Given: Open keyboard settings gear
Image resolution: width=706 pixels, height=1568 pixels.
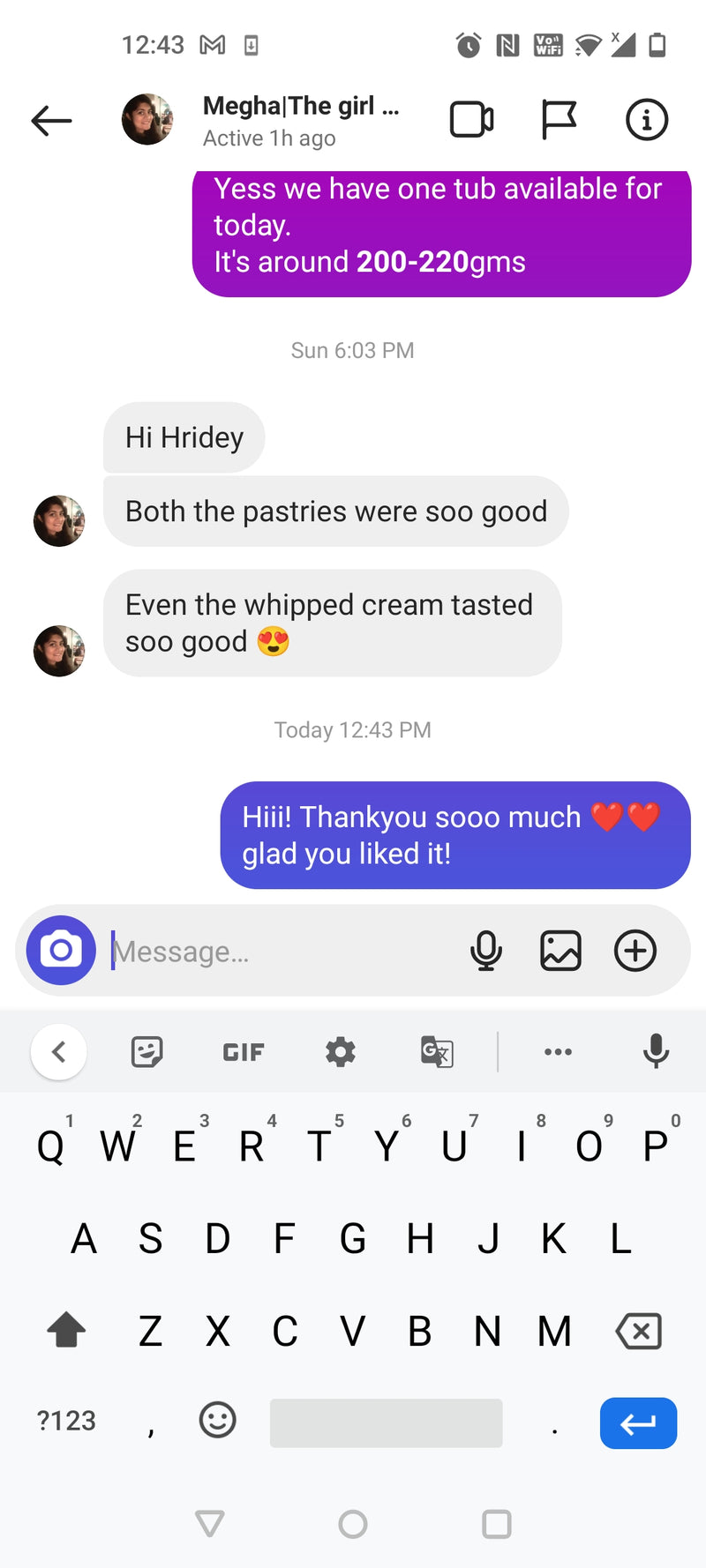Looking at the screenshot, I should [341, 1051].
